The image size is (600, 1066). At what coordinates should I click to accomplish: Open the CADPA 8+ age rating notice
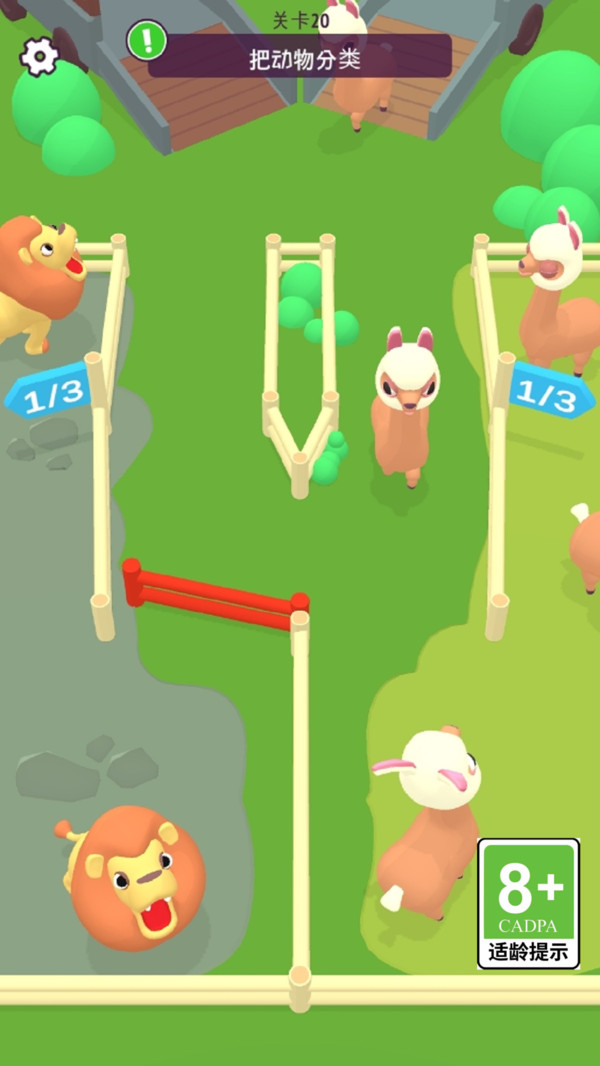[x=528, y=903]
